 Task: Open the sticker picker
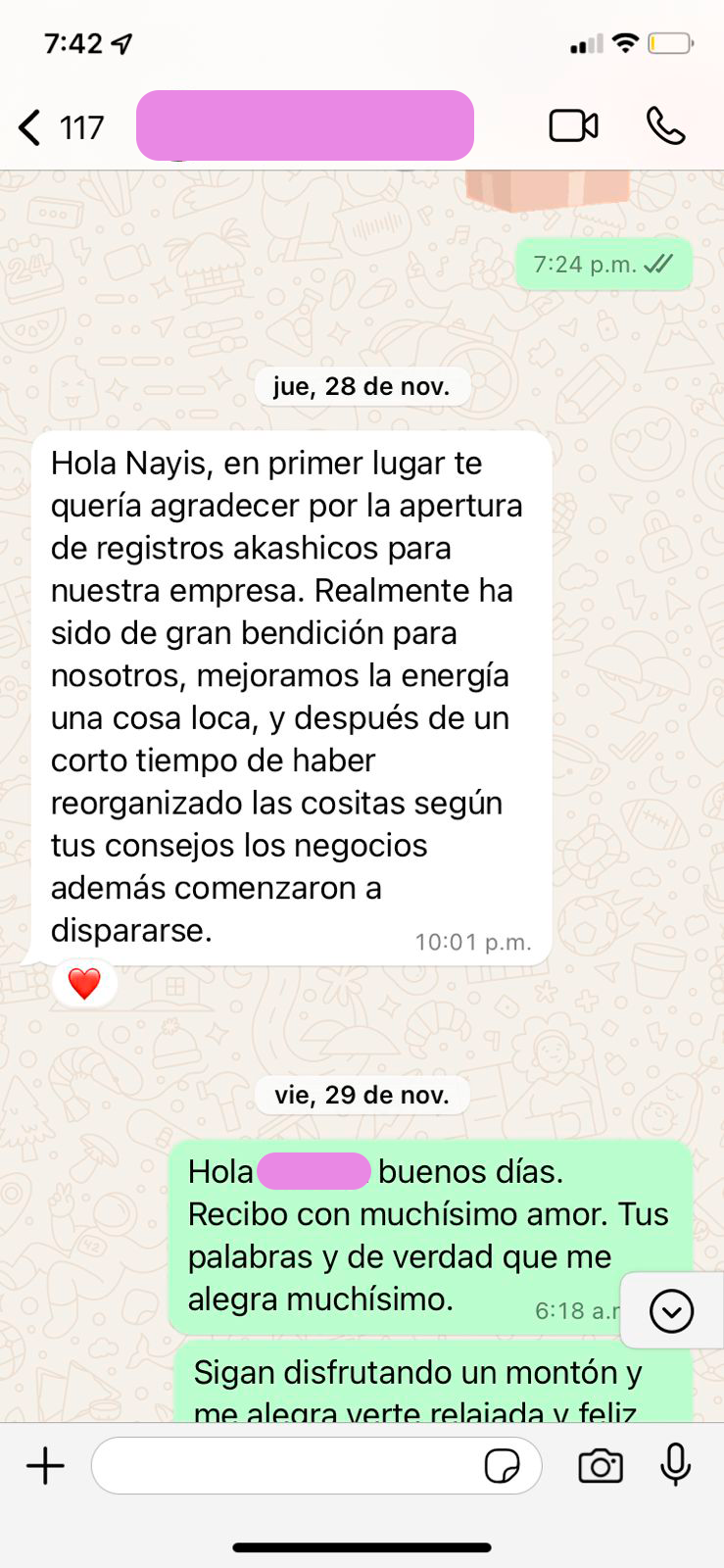click(x=503, y=1466)
